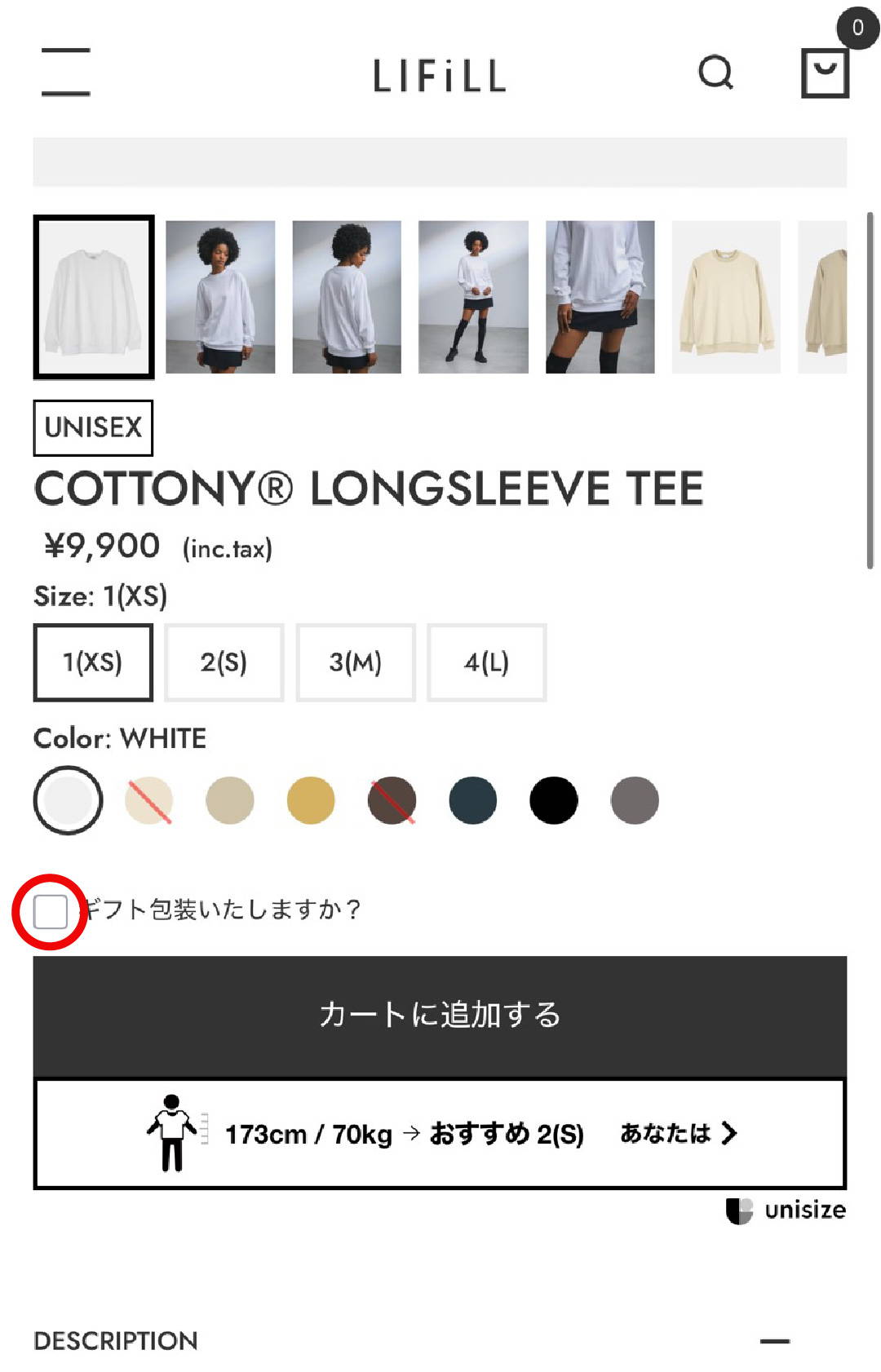Open the shopping cart
Image resolution: width=881 pixels, height=1372 pixels.
click(826, 73)
